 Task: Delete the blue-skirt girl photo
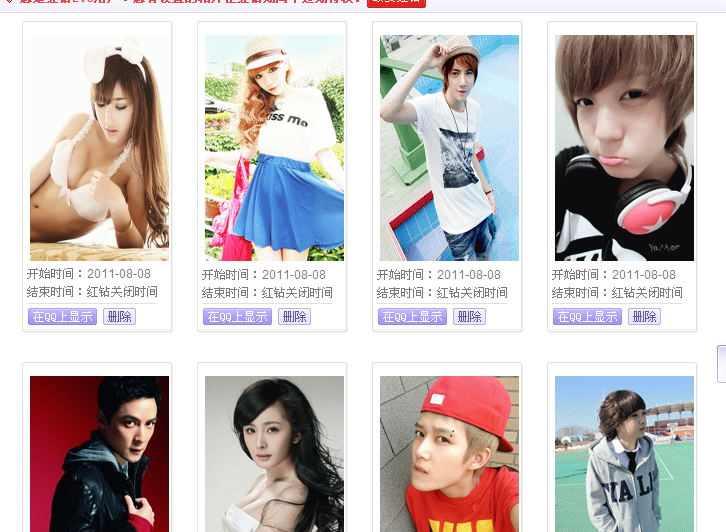click(294, 317)
